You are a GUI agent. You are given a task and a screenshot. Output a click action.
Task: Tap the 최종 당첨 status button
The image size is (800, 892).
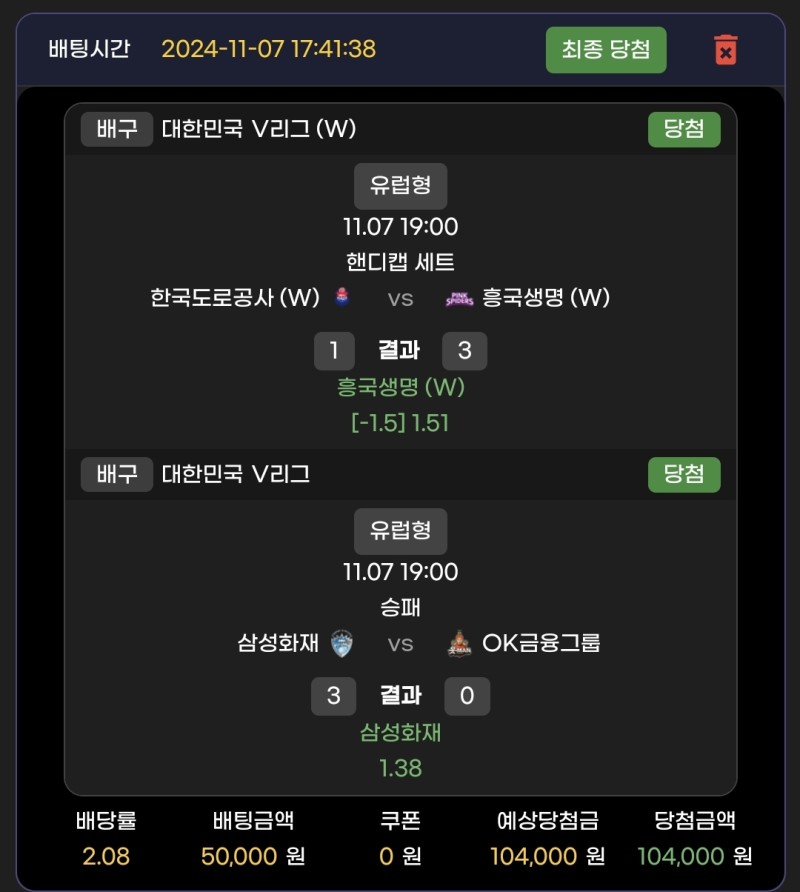coord(606,49)
